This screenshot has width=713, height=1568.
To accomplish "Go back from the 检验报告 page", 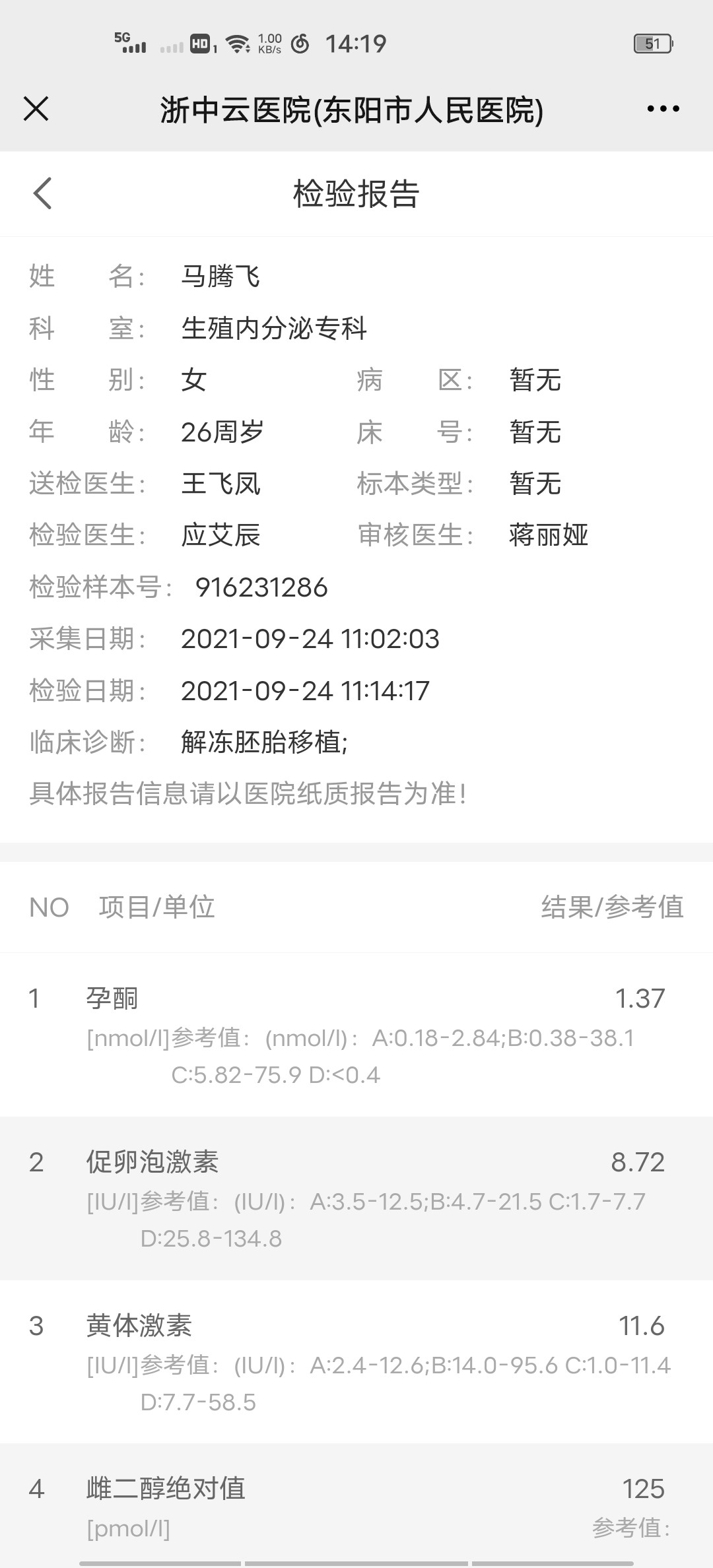I will pos(42,193).
